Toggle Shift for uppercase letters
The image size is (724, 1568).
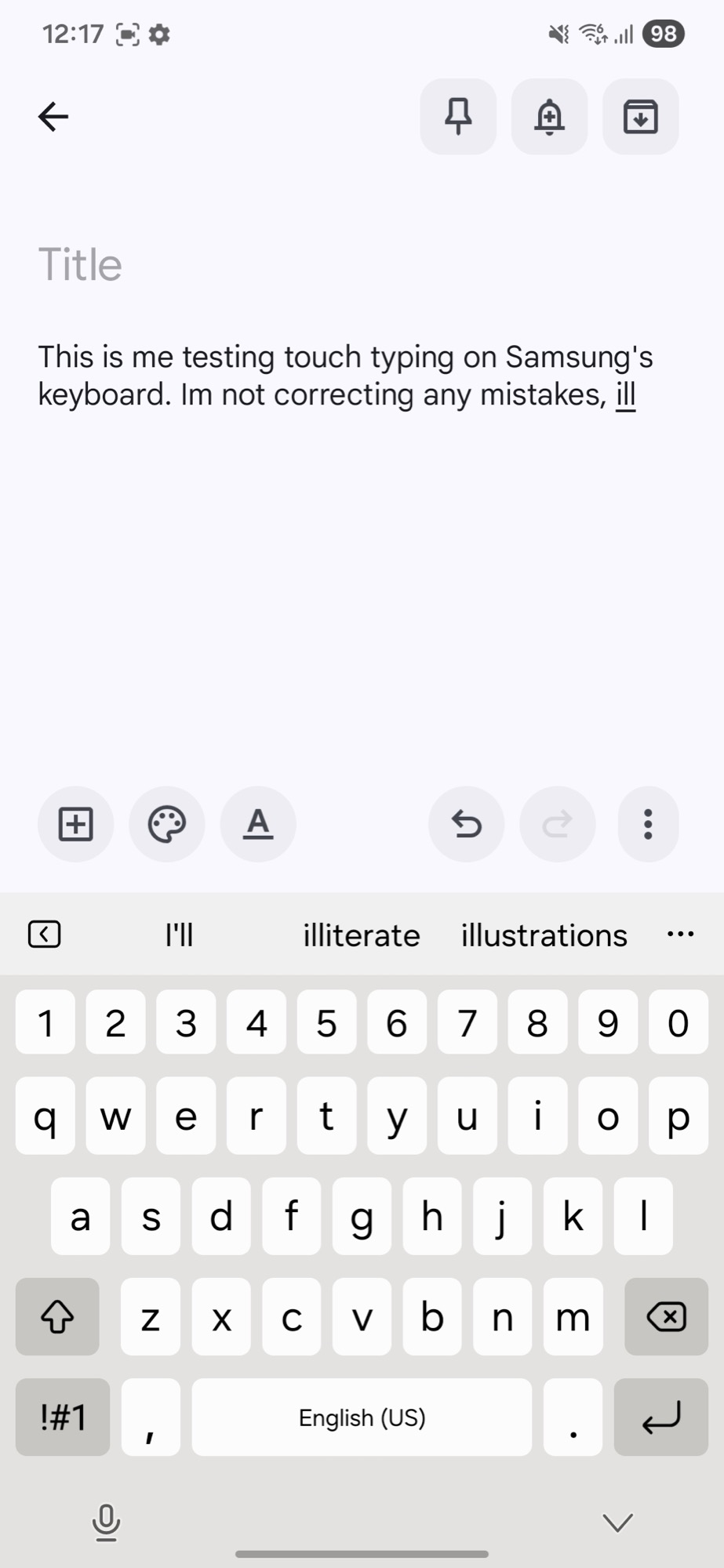coord(56,1317)
